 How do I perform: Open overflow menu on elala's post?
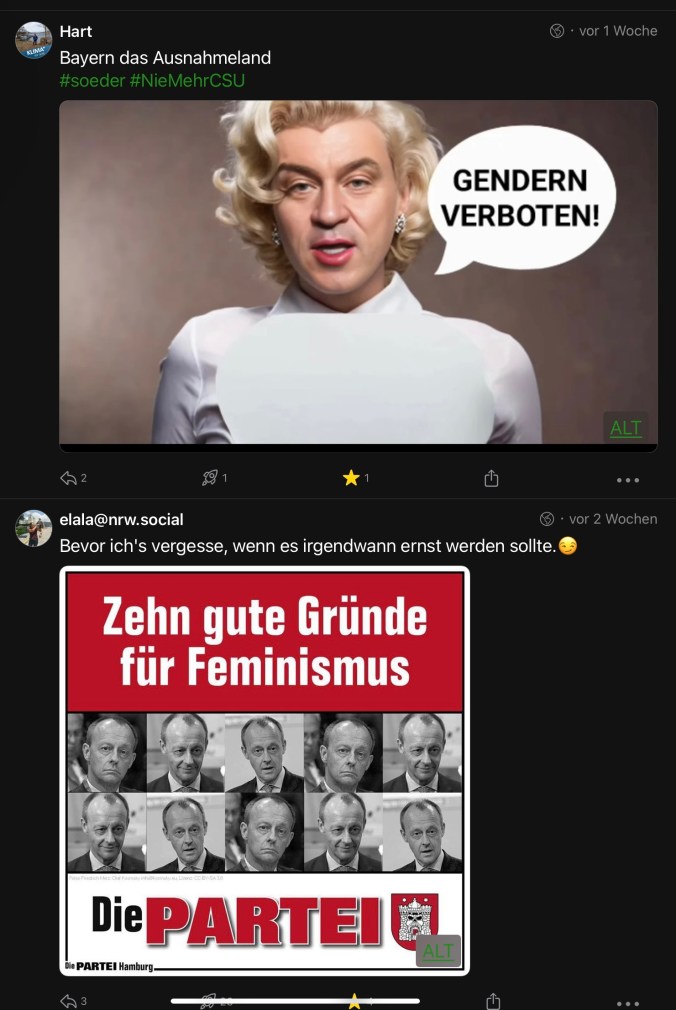click(x=628, y=1002)
